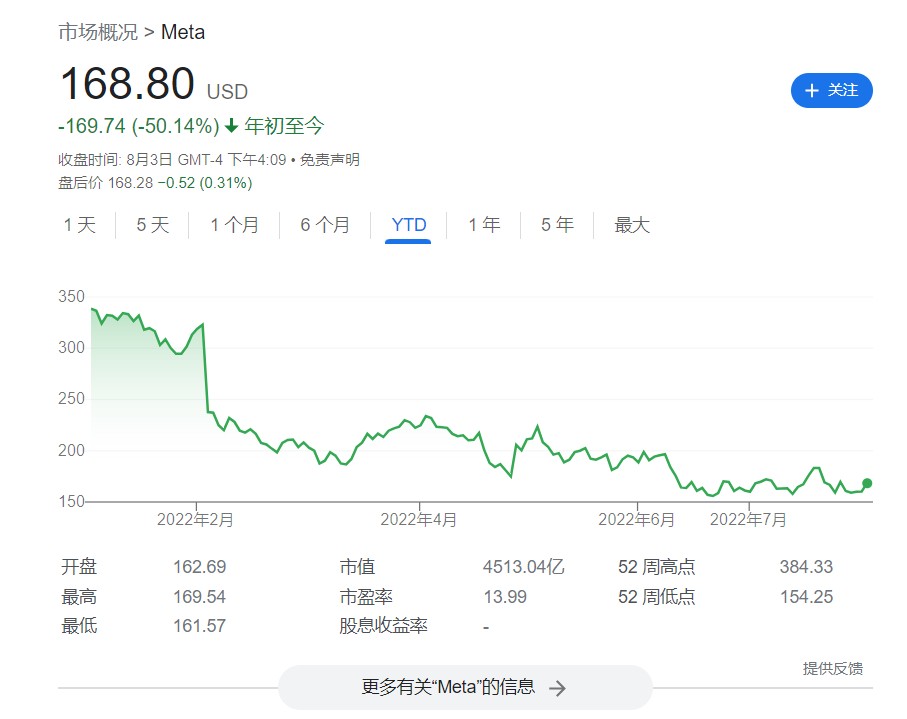907x719 pixels.
Task: Switch chart to 1 天 range
Action: coord(80,225)
